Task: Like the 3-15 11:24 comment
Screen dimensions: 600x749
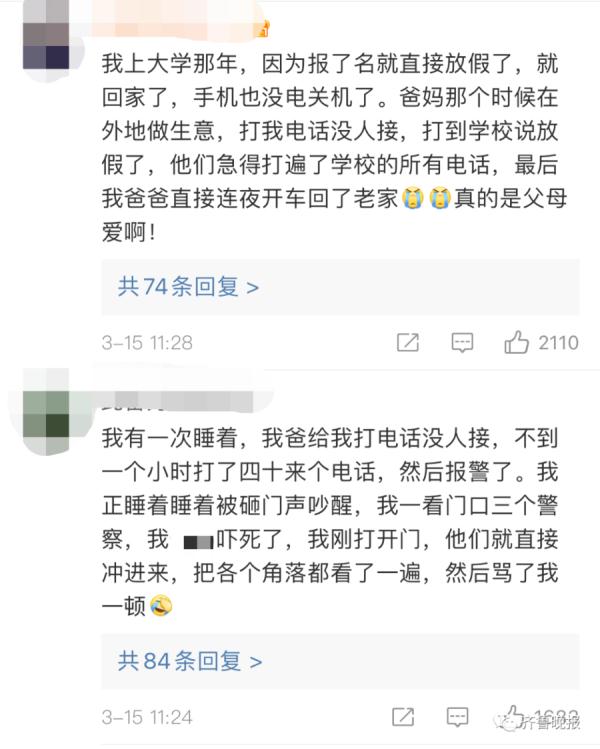Action: click(517, 718)
